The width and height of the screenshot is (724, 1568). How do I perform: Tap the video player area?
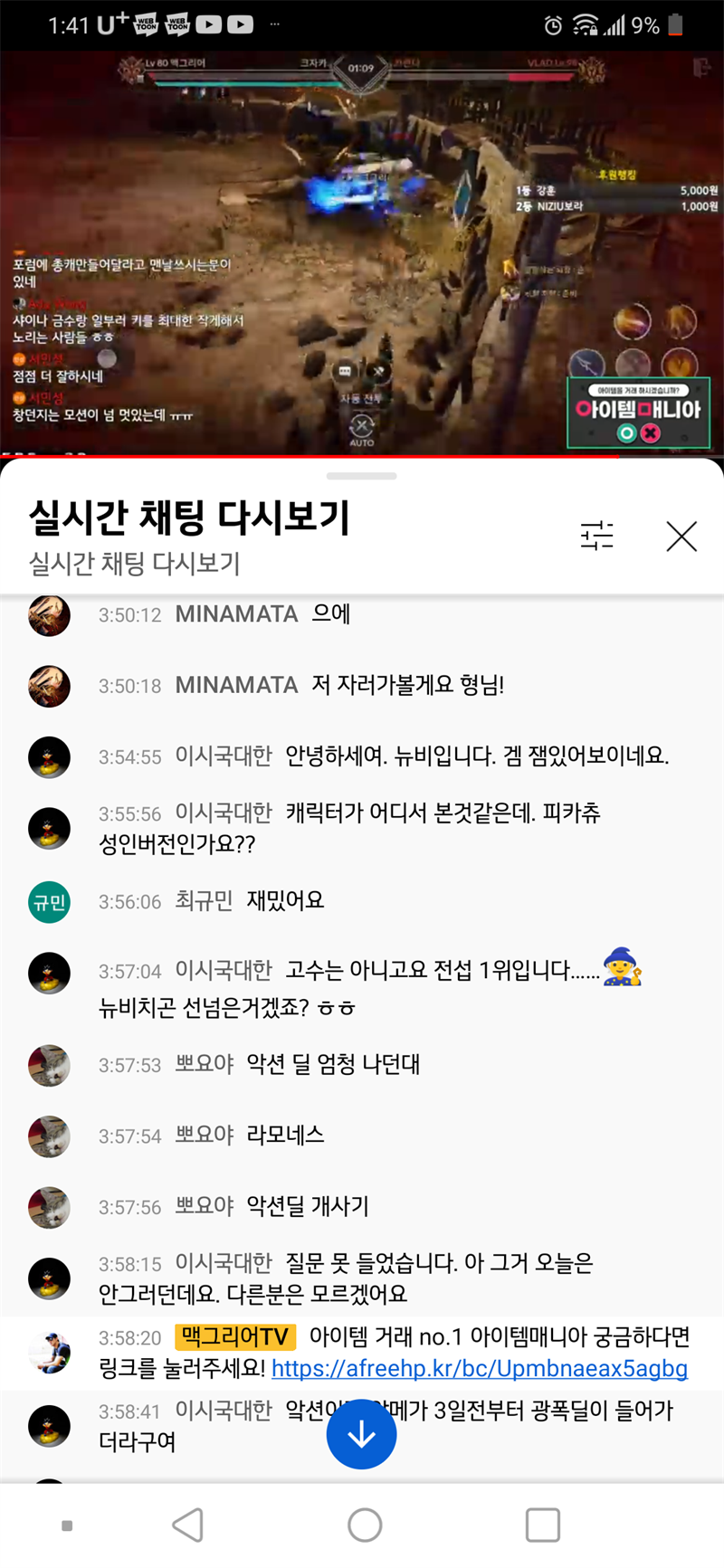click(x=362, y=253)
